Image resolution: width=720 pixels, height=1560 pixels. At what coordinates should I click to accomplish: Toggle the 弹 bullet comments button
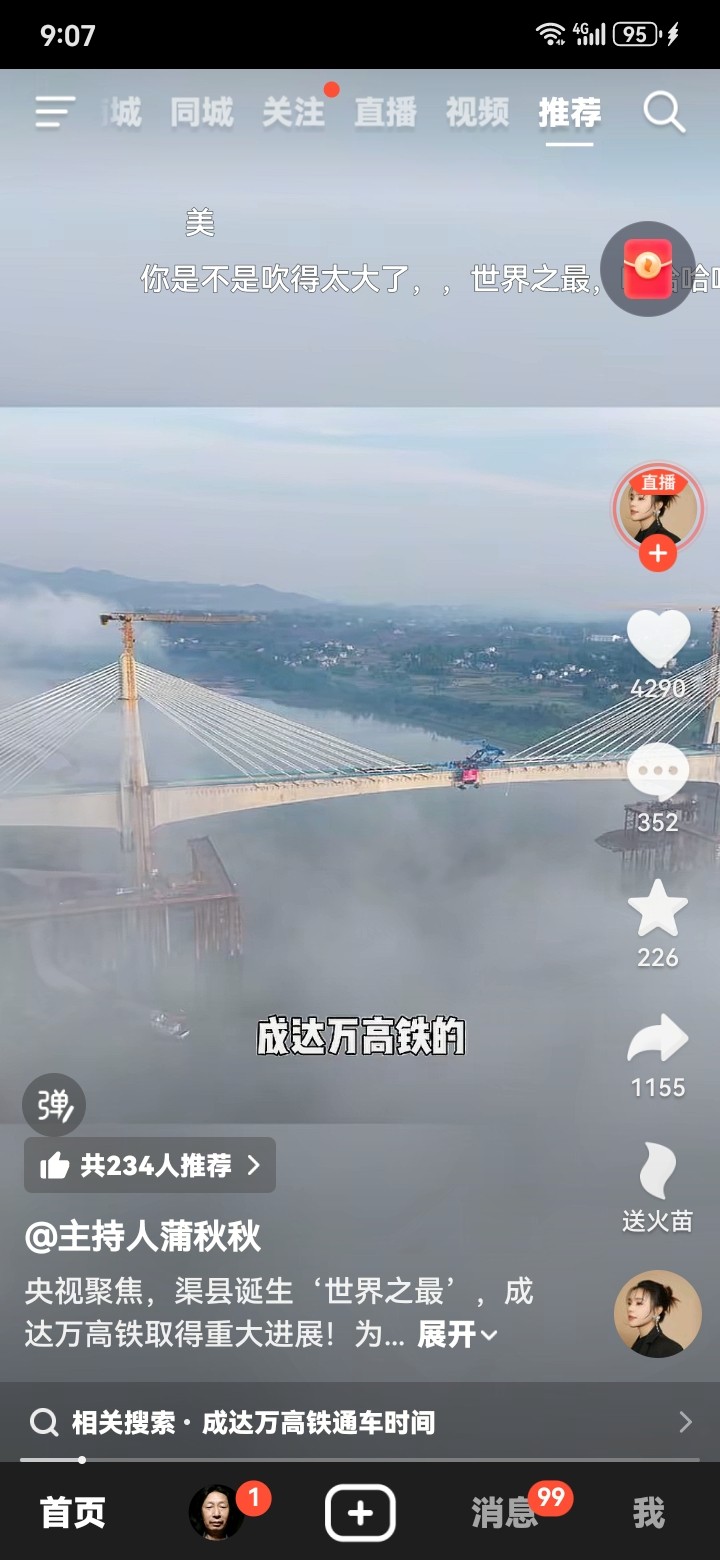coord(54,1105)
